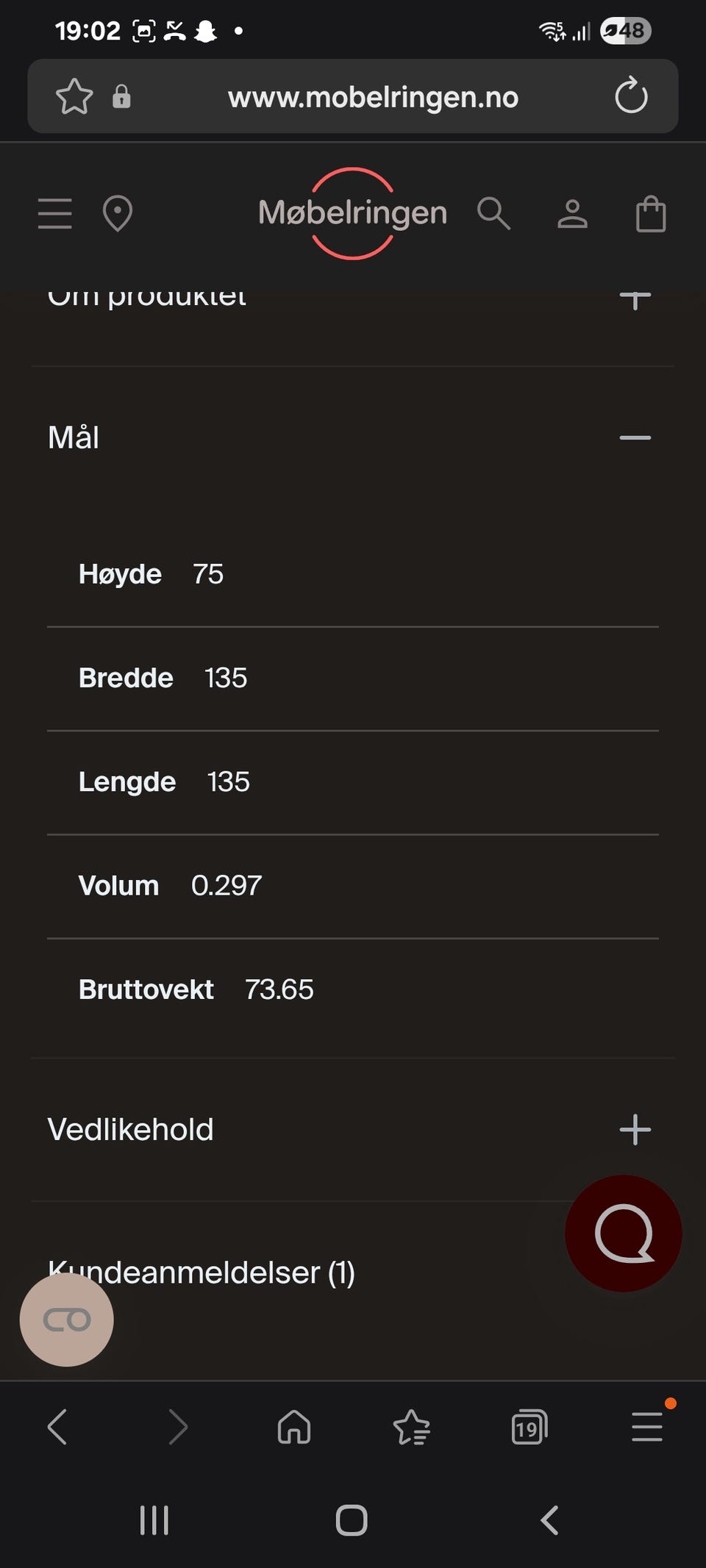
Task: Tap the Møbelringen logo to go home
Action: coord(352,213)
